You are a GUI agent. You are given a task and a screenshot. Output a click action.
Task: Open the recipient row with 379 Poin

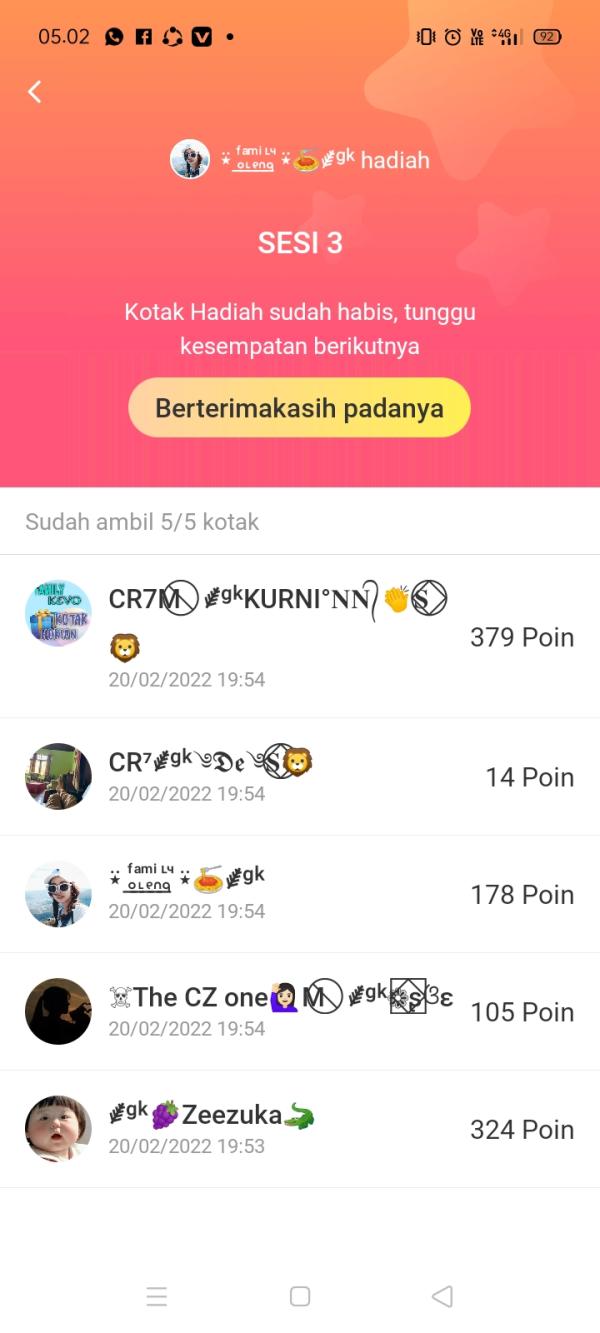[300, 636]
